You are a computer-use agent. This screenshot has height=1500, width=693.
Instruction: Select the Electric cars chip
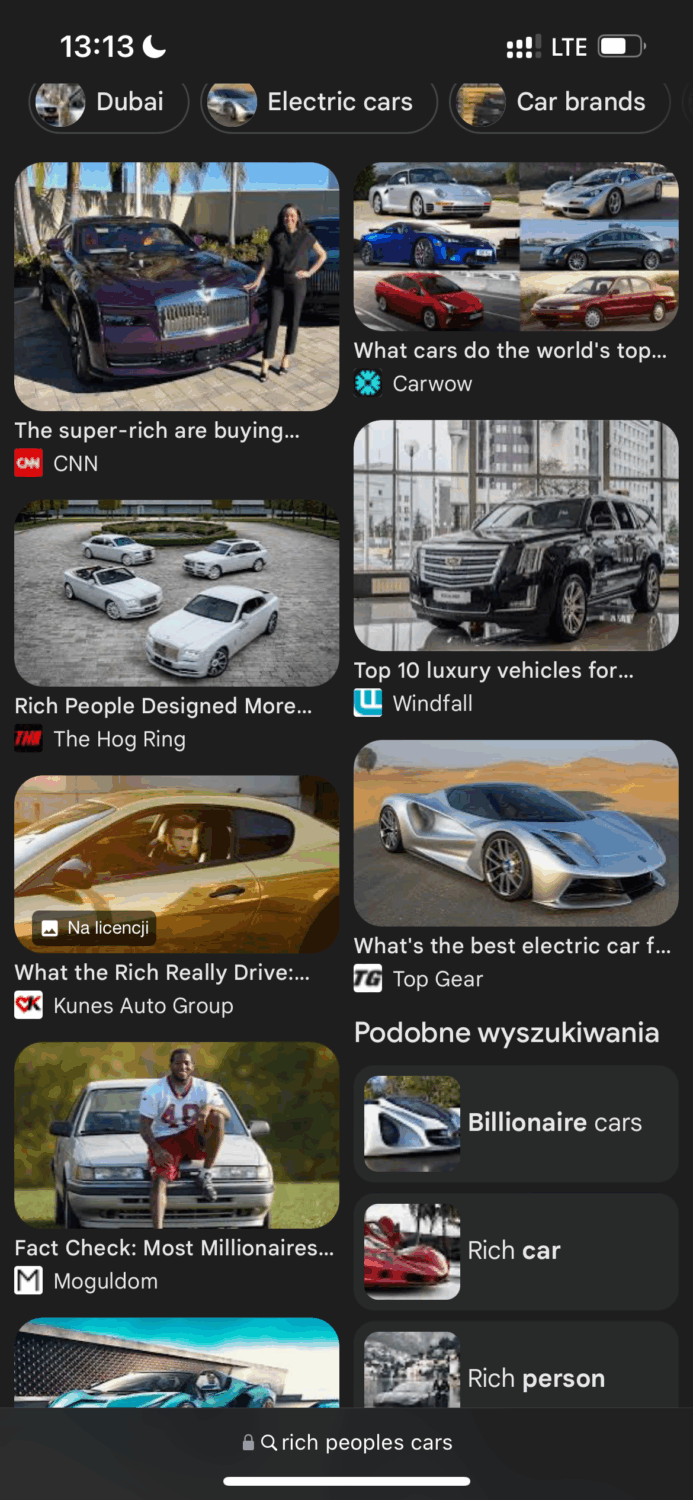(320, 102)
